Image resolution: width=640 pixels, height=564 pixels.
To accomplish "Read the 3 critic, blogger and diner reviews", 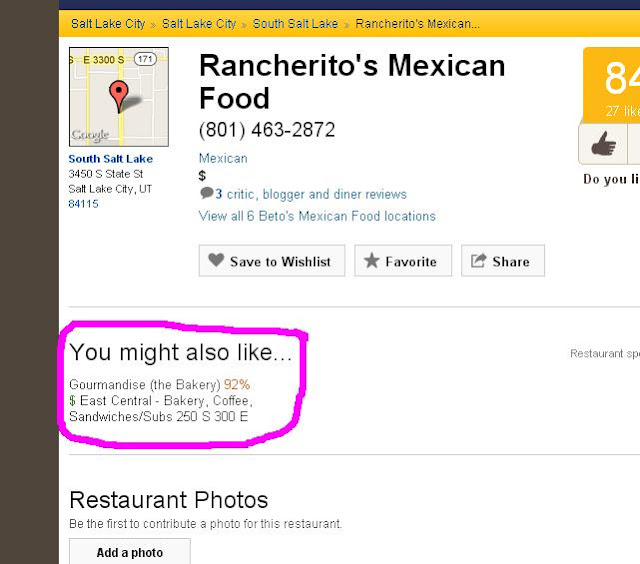I will [310, 194].
